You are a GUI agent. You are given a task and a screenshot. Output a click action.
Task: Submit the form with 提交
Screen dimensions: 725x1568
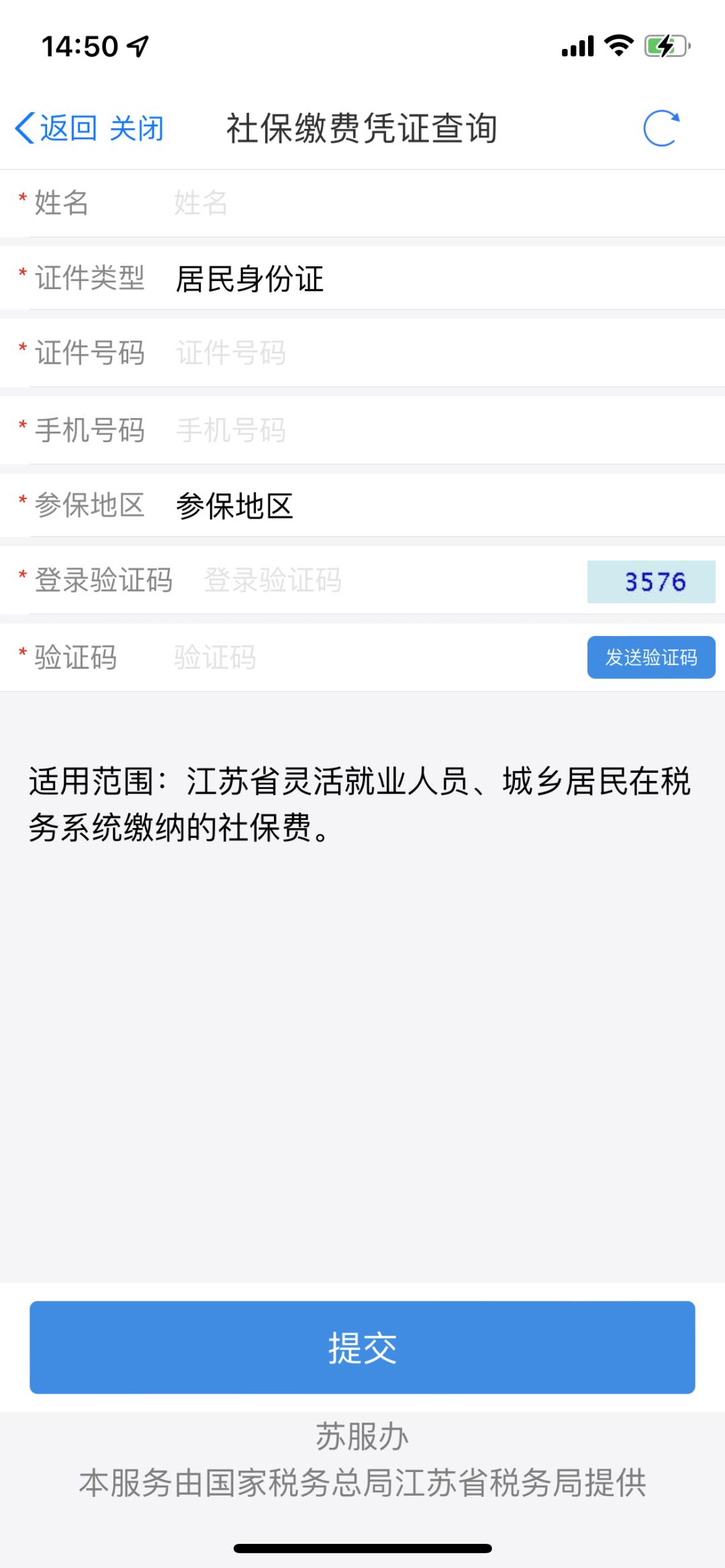point(362,1347)
